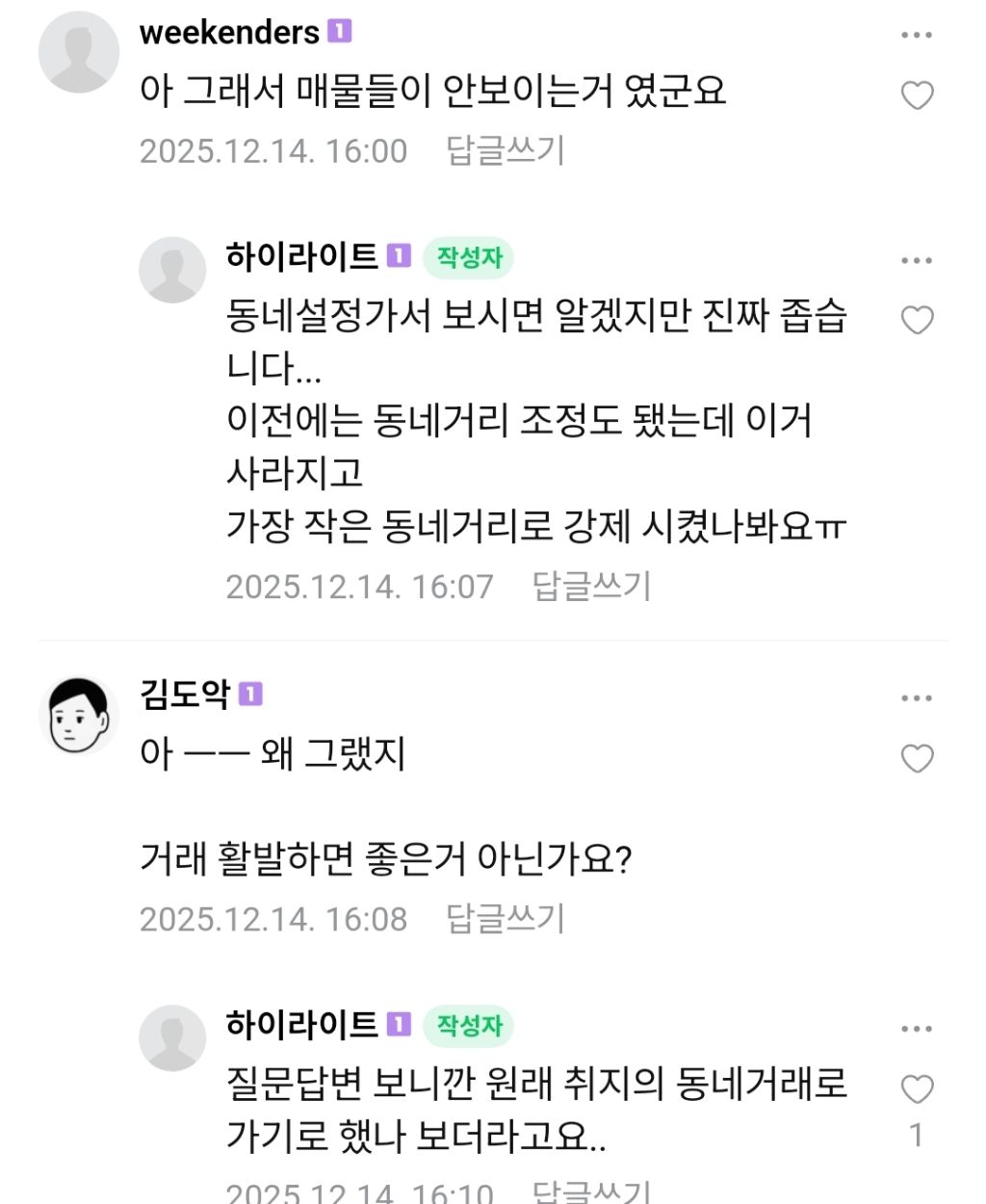Open overflow menu on 하이라이트's 질문답변 reply
Image resolution: width=986 pixels, height=1204 pixels.
coord(916,1029)
